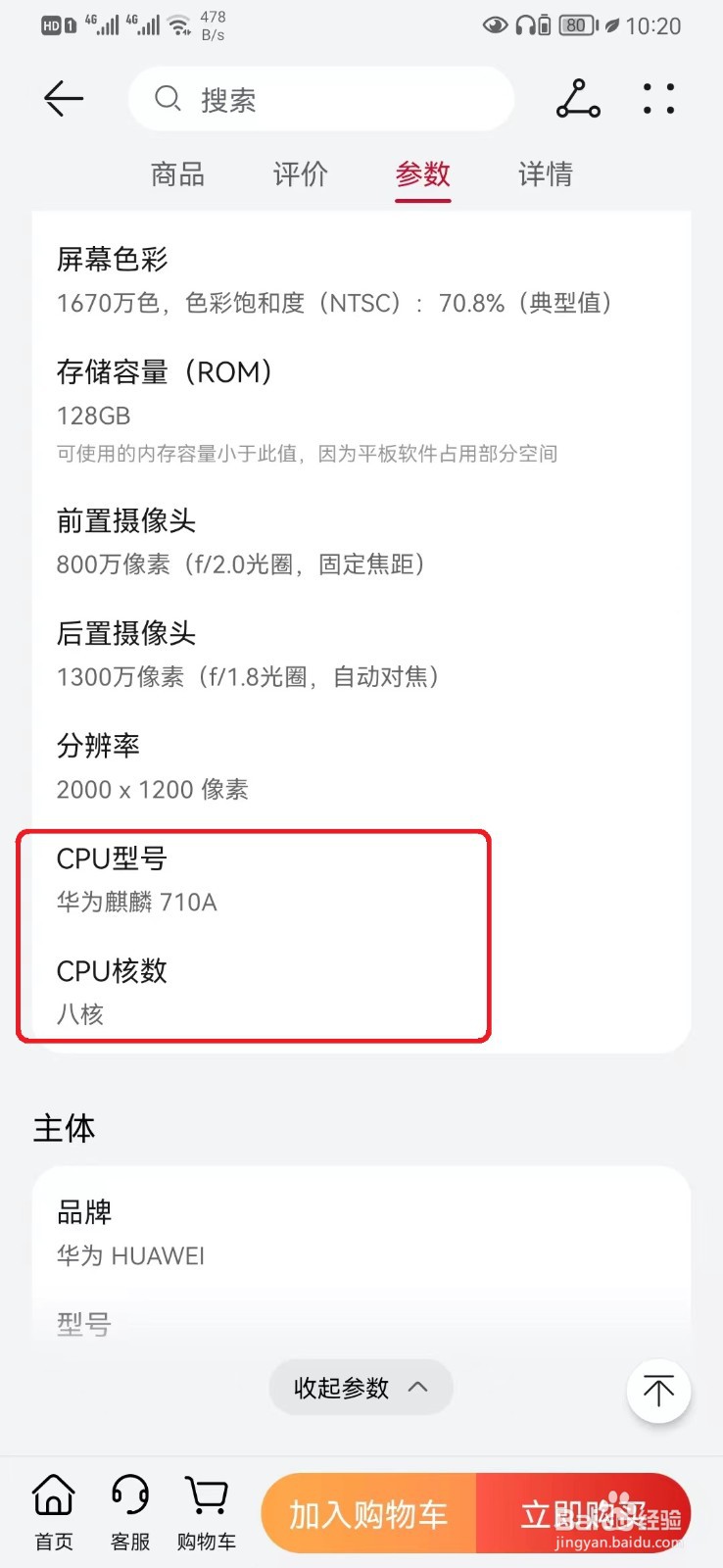Tap the back-to-top arrow button
The height and width of the screenshot is (1568, 723).
pyautogui.click(x=658, y=1391)
